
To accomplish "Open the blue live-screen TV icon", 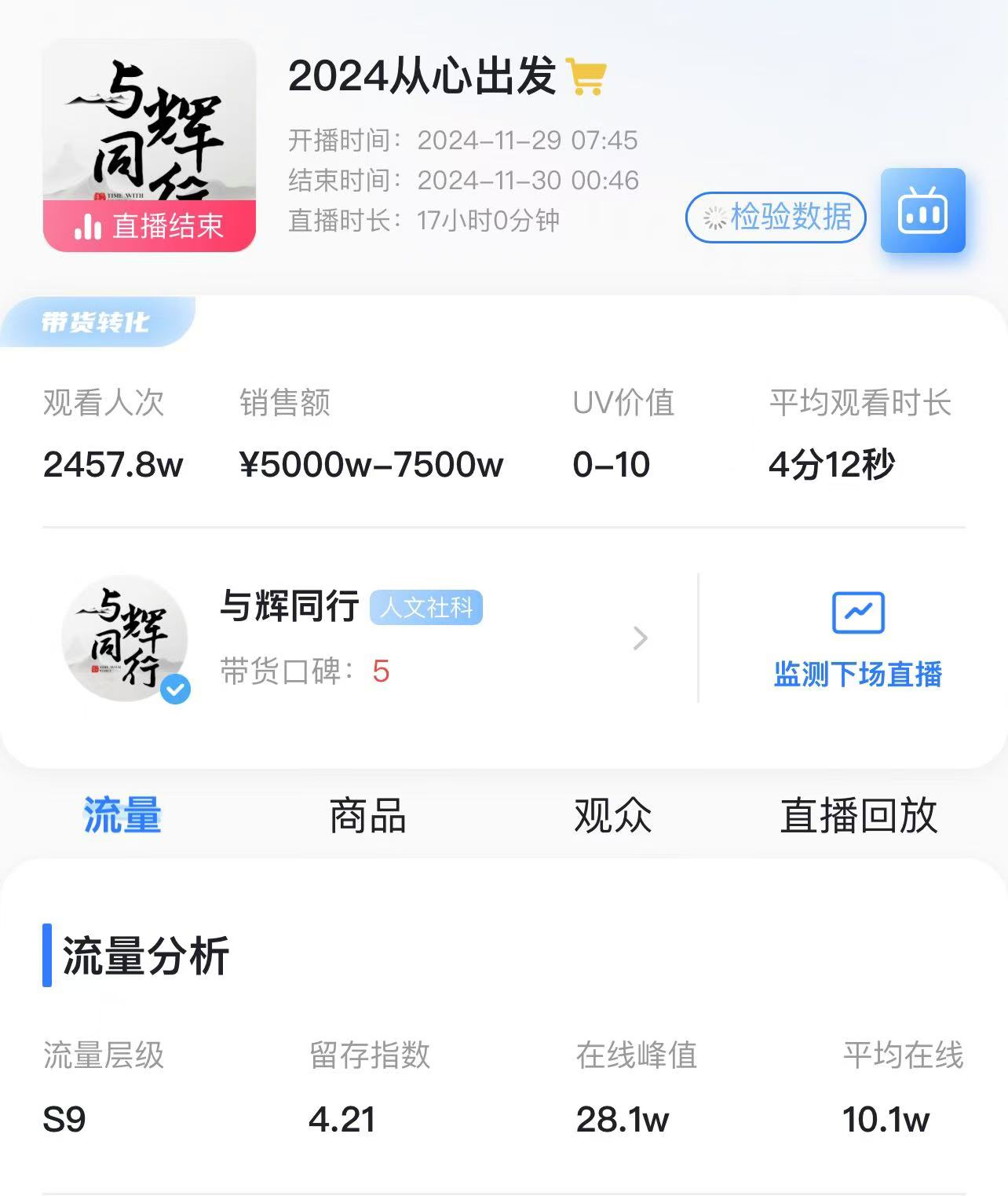I will [922, 210].
